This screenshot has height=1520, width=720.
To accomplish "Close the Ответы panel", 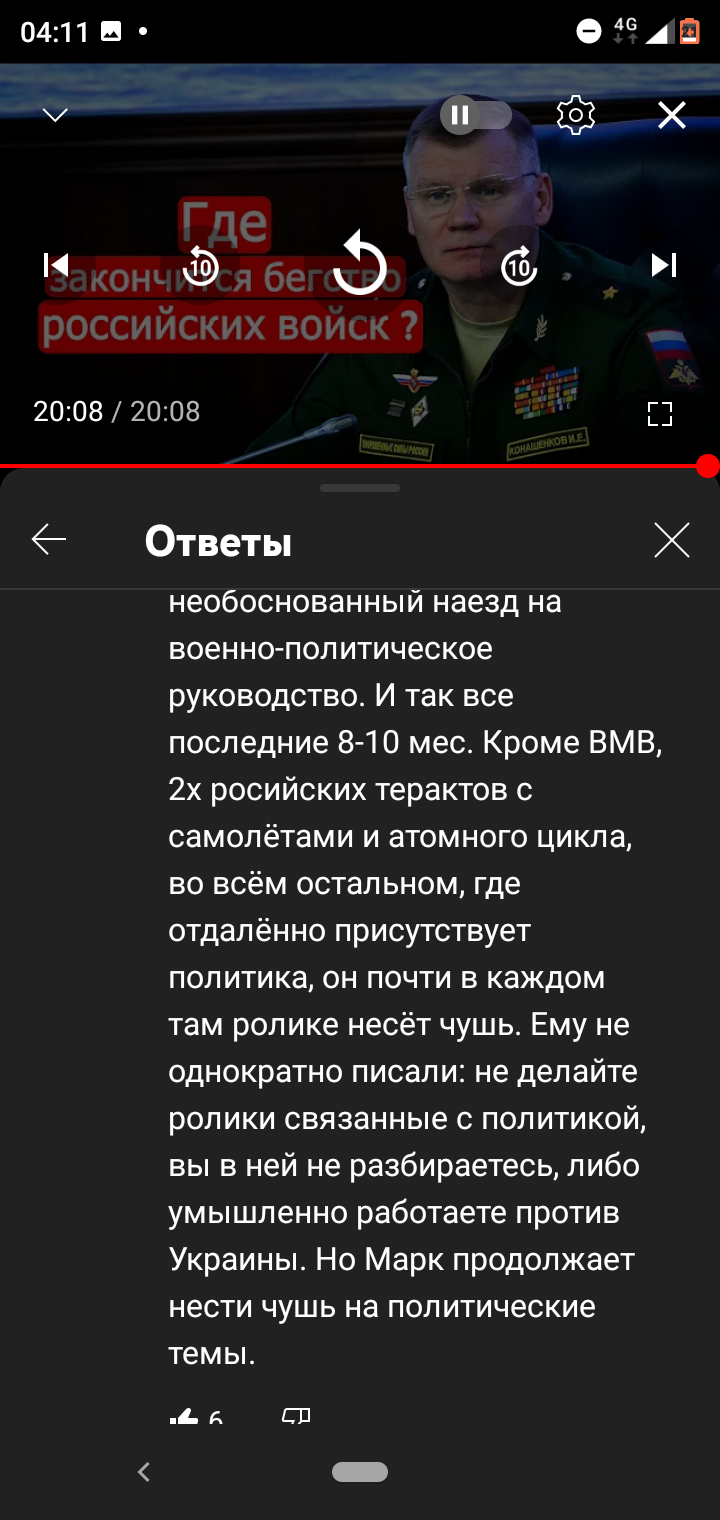I will coord(672,540).
